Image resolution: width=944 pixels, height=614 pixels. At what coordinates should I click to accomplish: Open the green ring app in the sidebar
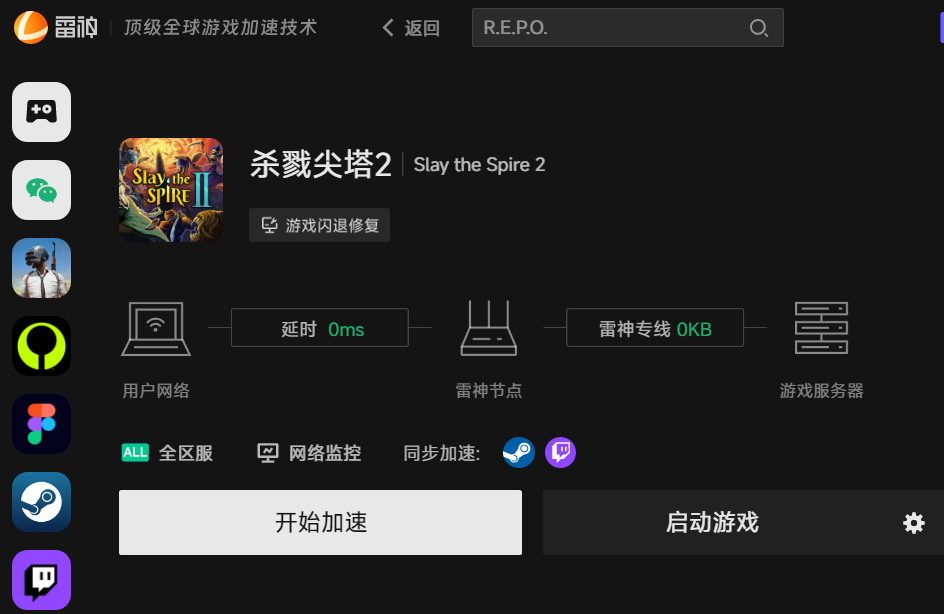pyautogui.click(x=41, y=346)
